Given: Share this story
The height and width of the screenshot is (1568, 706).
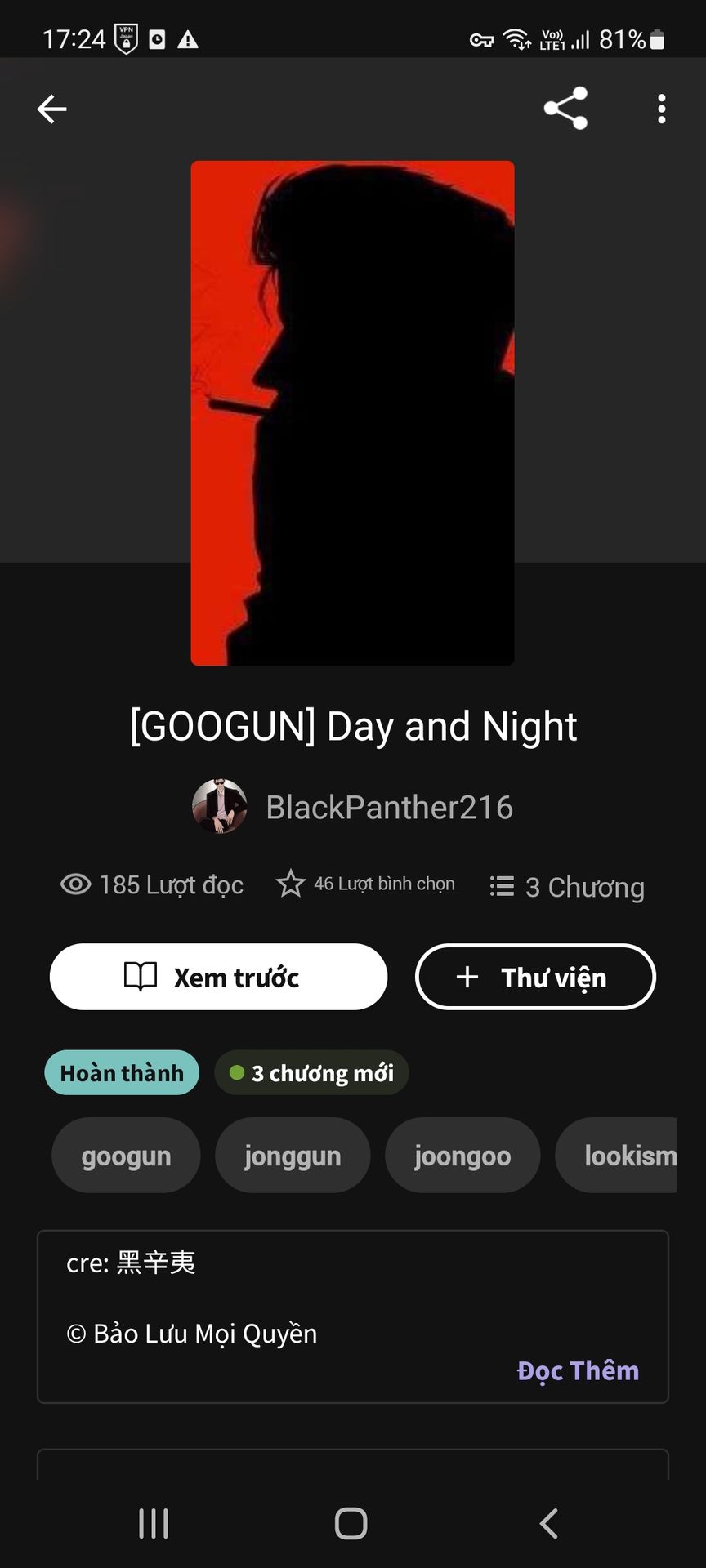Looking at the screenshot, I should (x=565, y=109).
